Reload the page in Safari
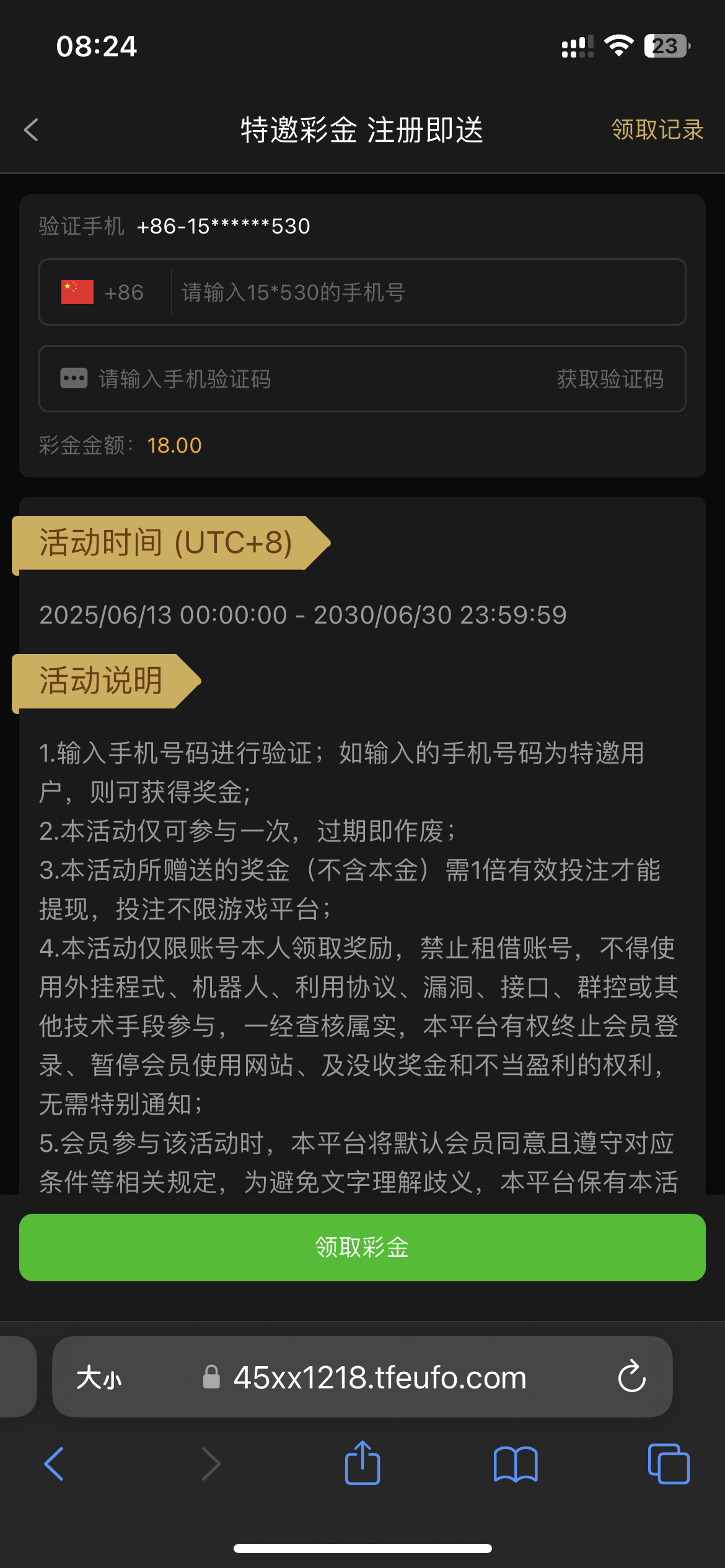Viewport: 725px width, 1568px height. 631,1377
